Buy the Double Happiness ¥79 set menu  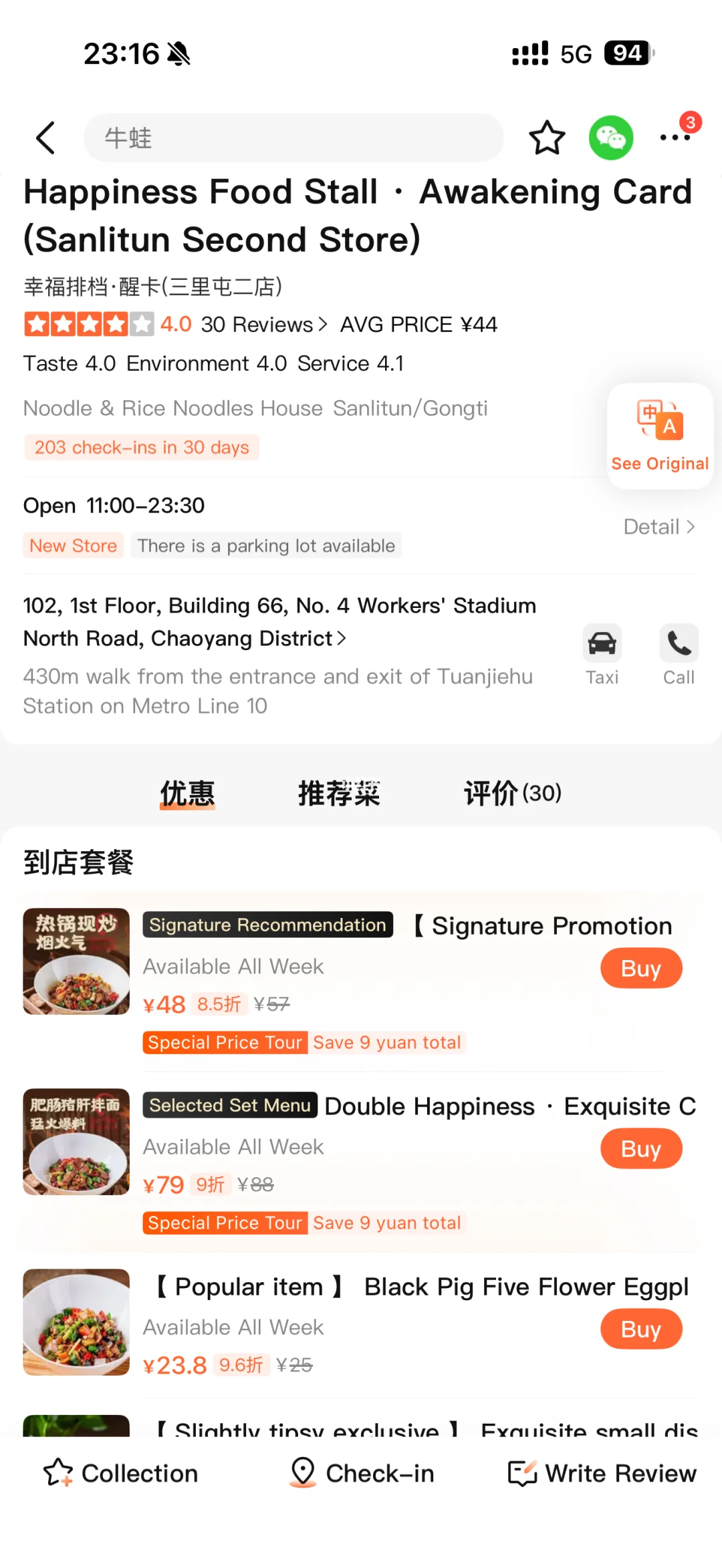click(x=640, y=1148)
